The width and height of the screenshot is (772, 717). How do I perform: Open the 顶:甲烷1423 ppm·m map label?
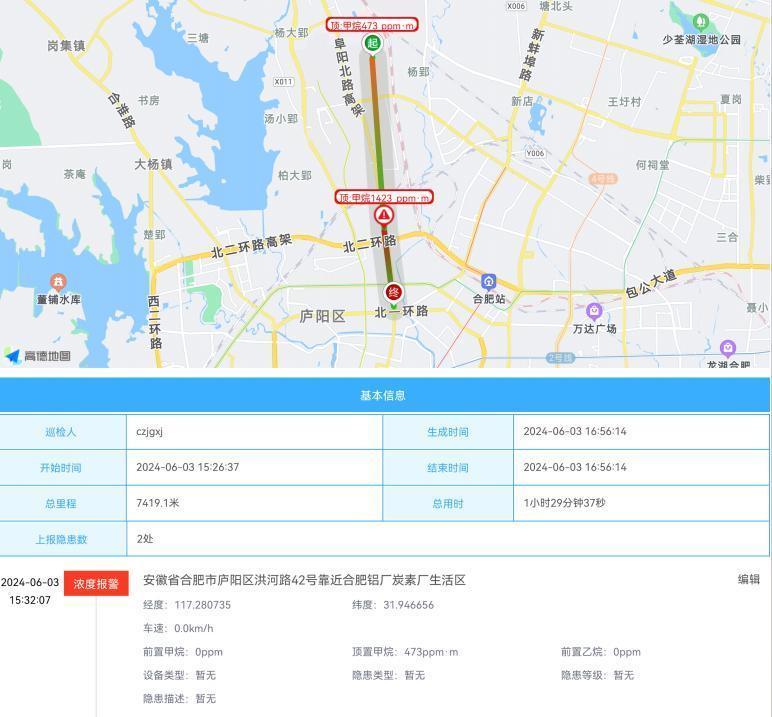[384, 198]
